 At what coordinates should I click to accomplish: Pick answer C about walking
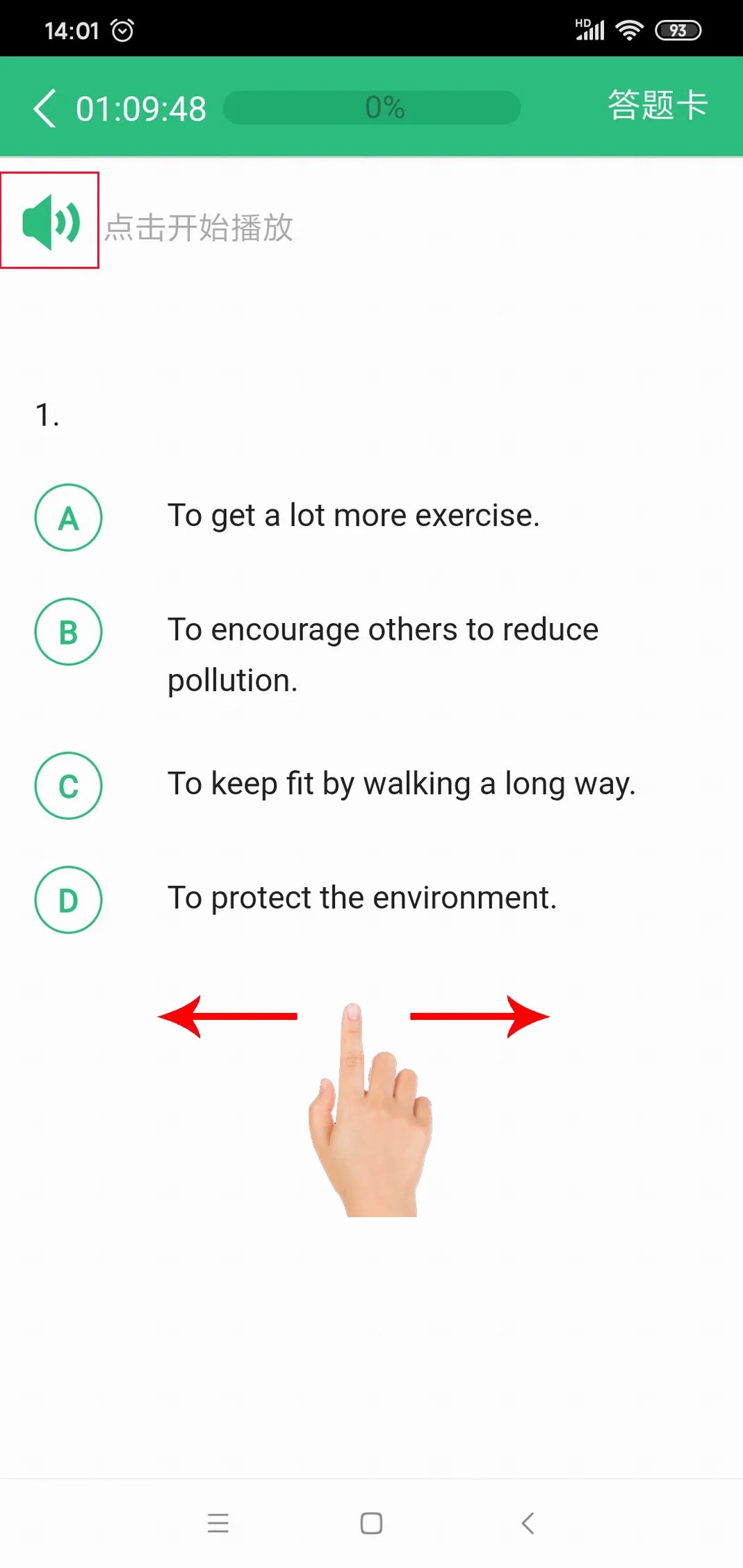click(68, 786)
